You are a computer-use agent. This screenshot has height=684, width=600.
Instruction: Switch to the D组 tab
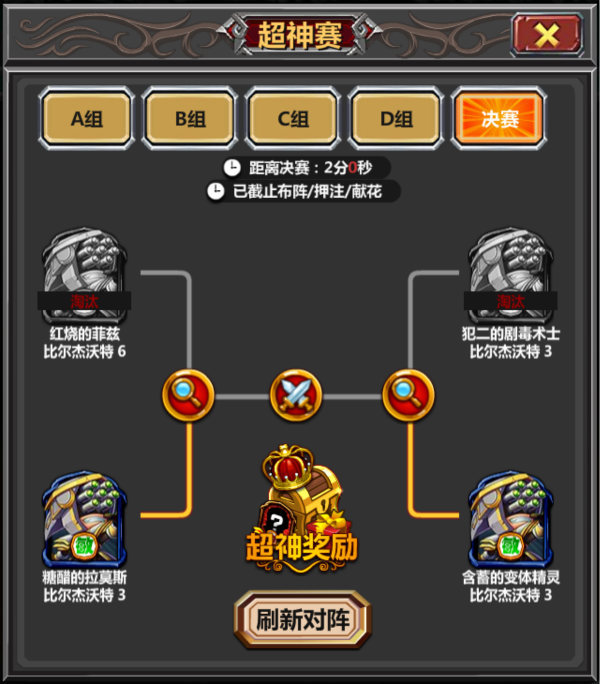tap(396, 119)
